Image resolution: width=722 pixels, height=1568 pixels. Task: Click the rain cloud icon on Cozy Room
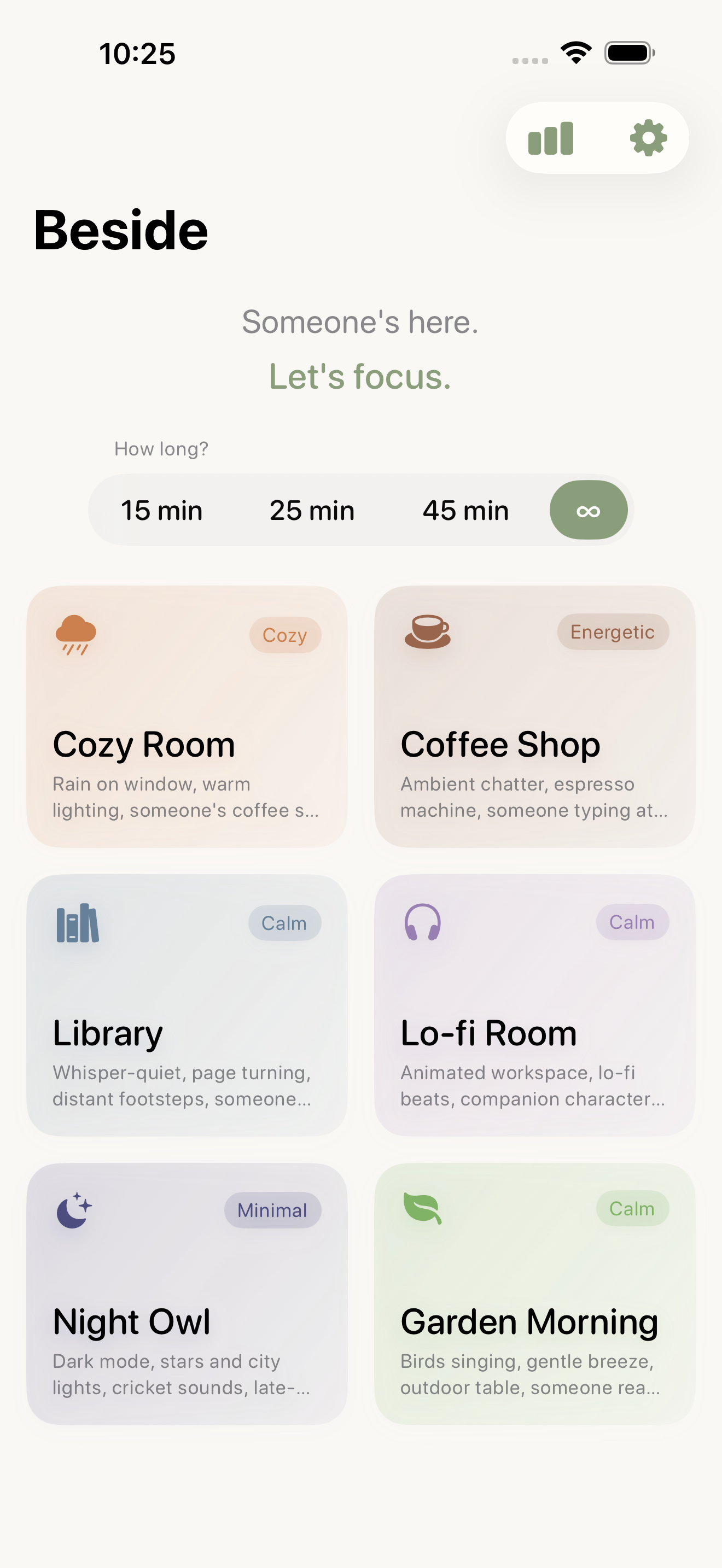(x=76, y=635)
